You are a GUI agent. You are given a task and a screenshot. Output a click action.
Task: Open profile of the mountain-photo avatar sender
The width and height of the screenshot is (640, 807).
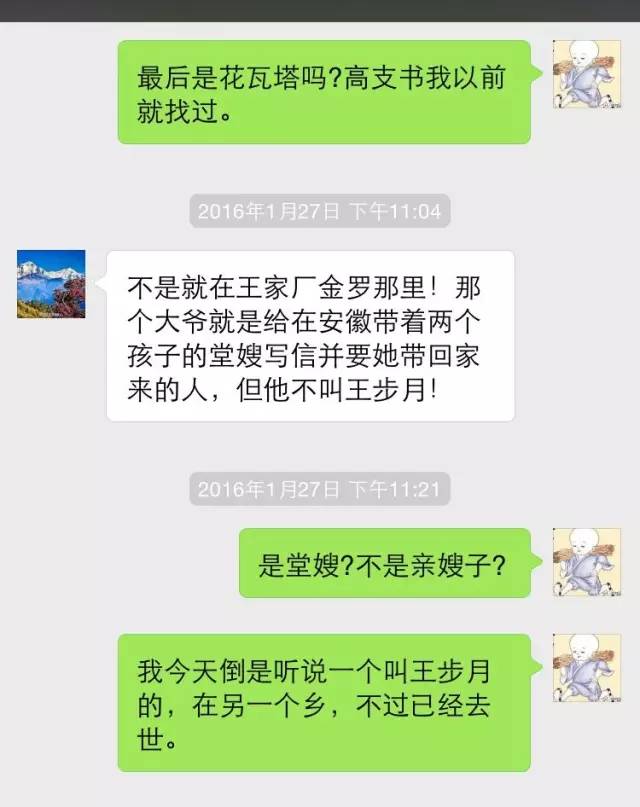pyautogui.click(x=51, y=284)
